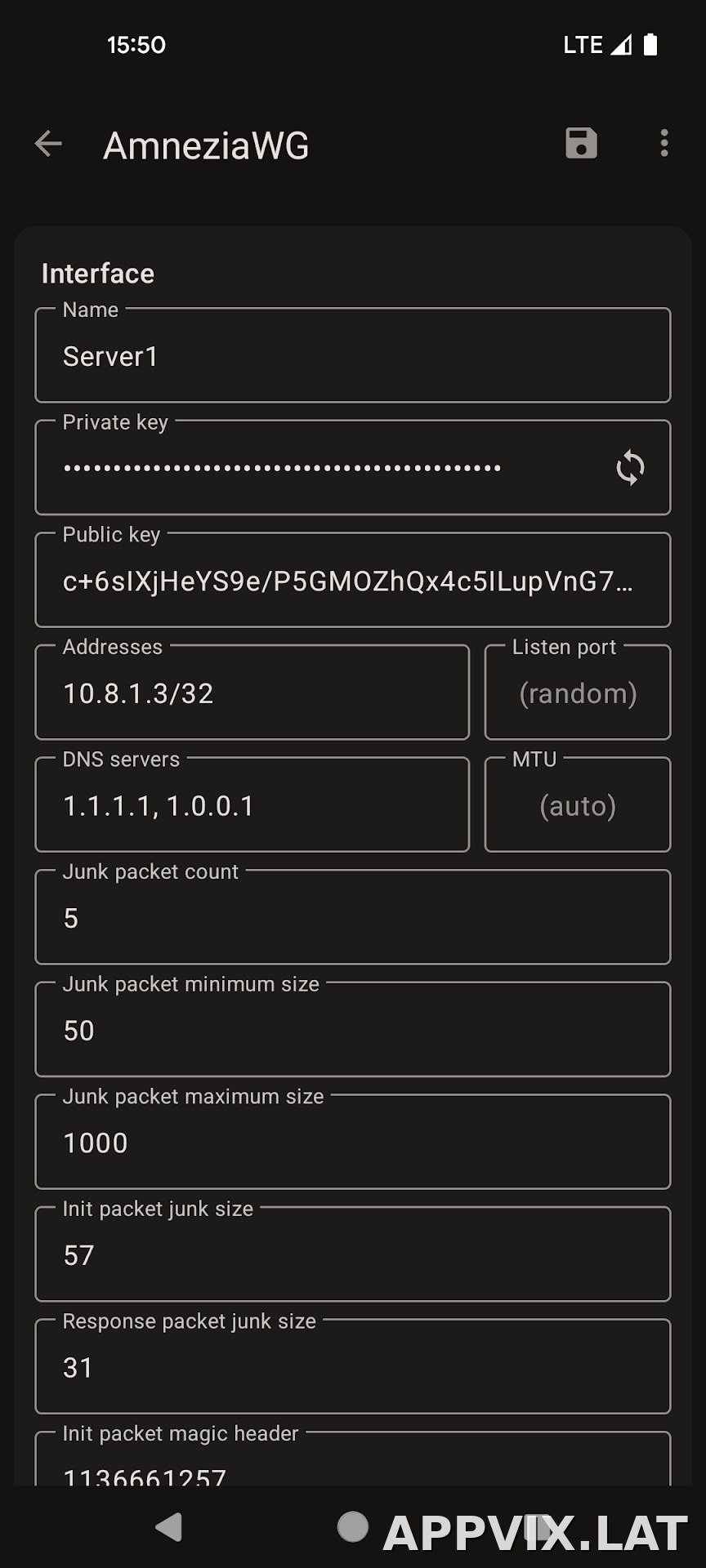Open the overflow menu
Viewport: 706px width, 1568px height.
664,143
